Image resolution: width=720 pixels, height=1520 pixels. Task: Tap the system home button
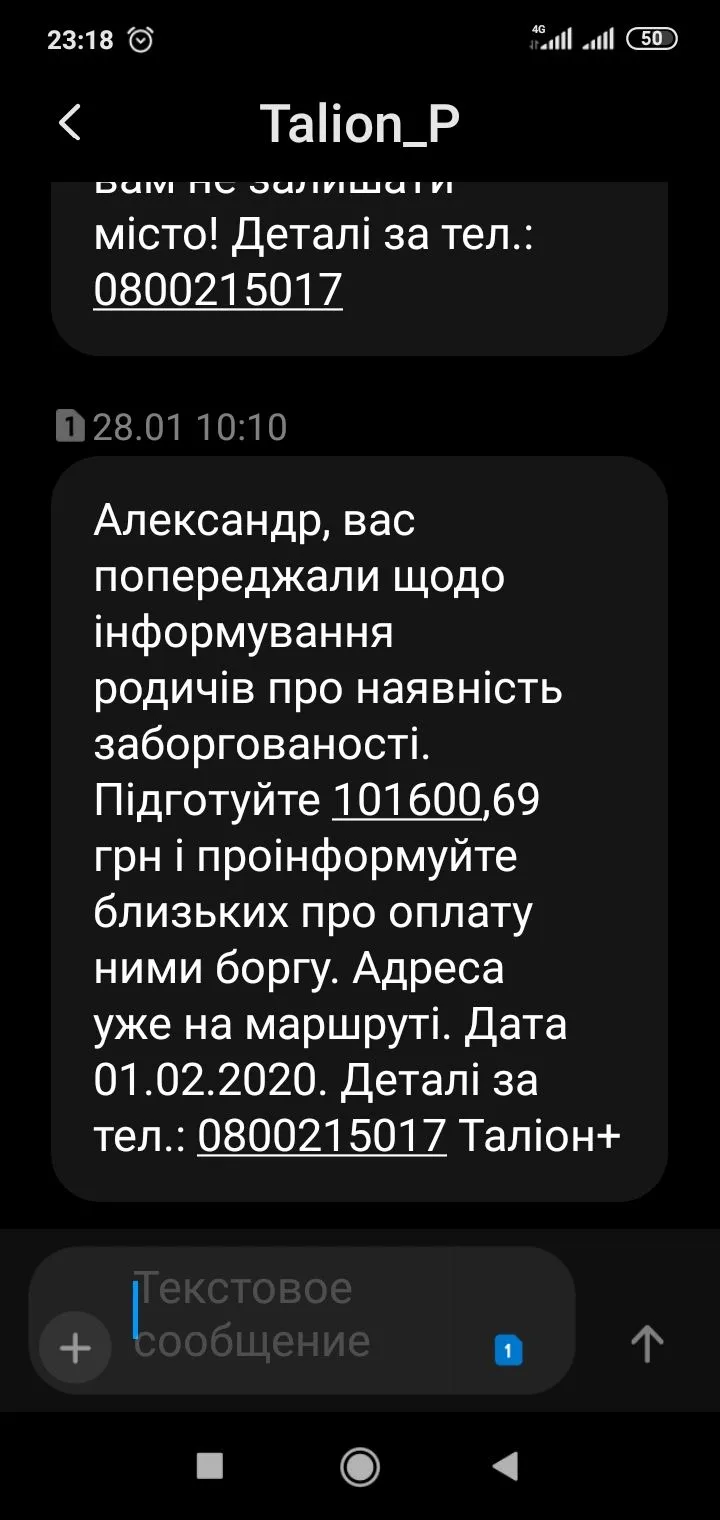tap(360, 1466)
